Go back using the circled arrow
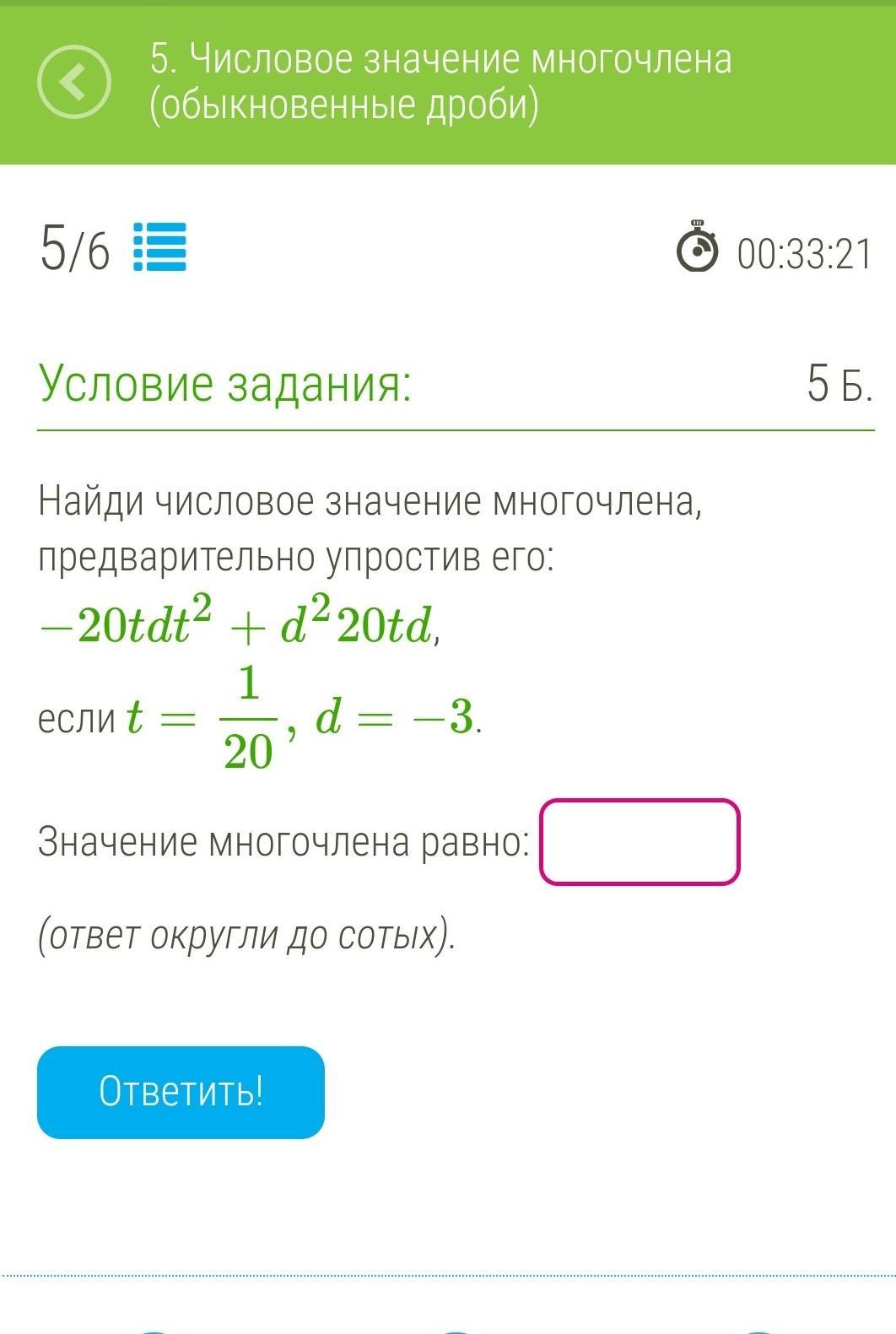896x1334 pixels. tap(73, 81)
